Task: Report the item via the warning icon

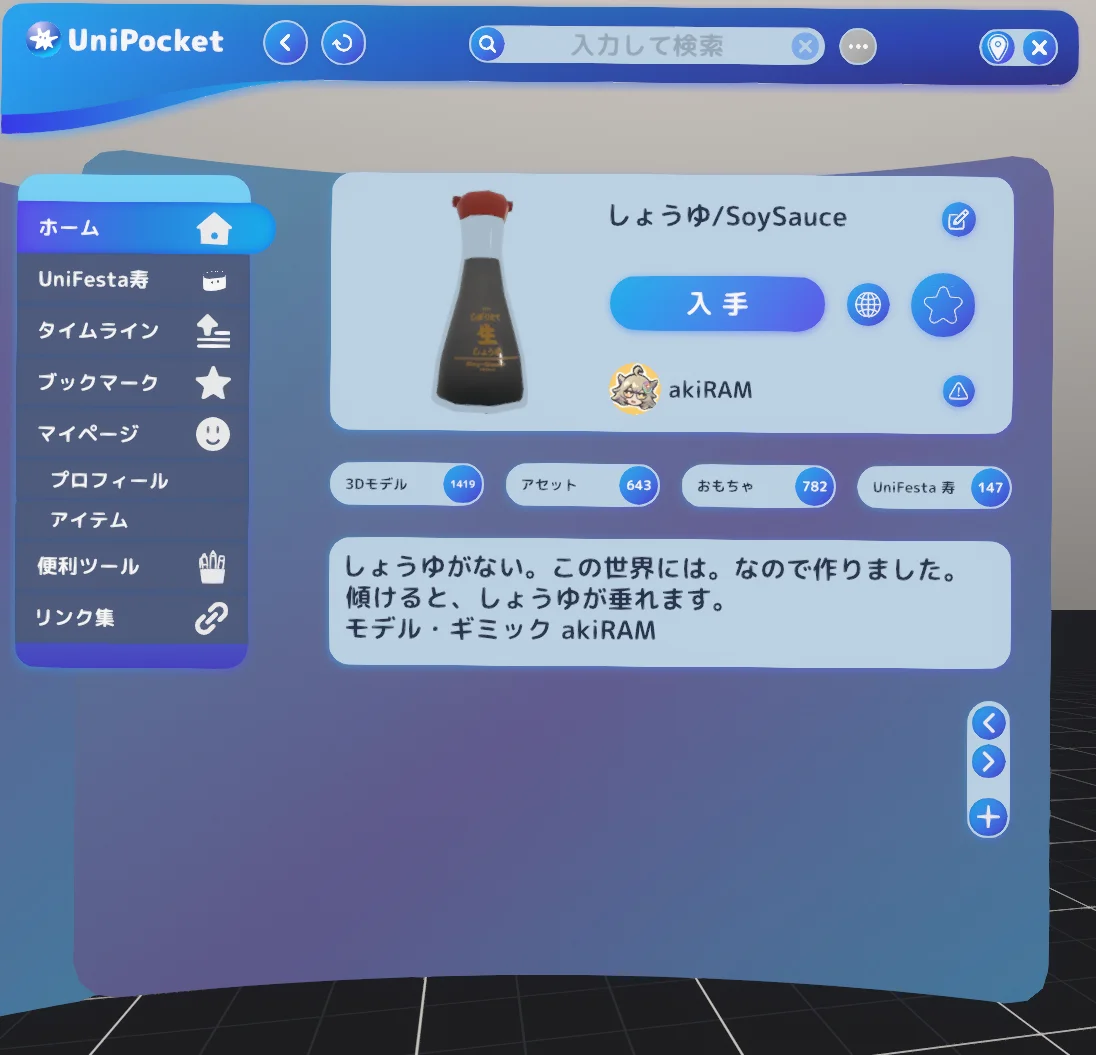Action: (958, 391)
